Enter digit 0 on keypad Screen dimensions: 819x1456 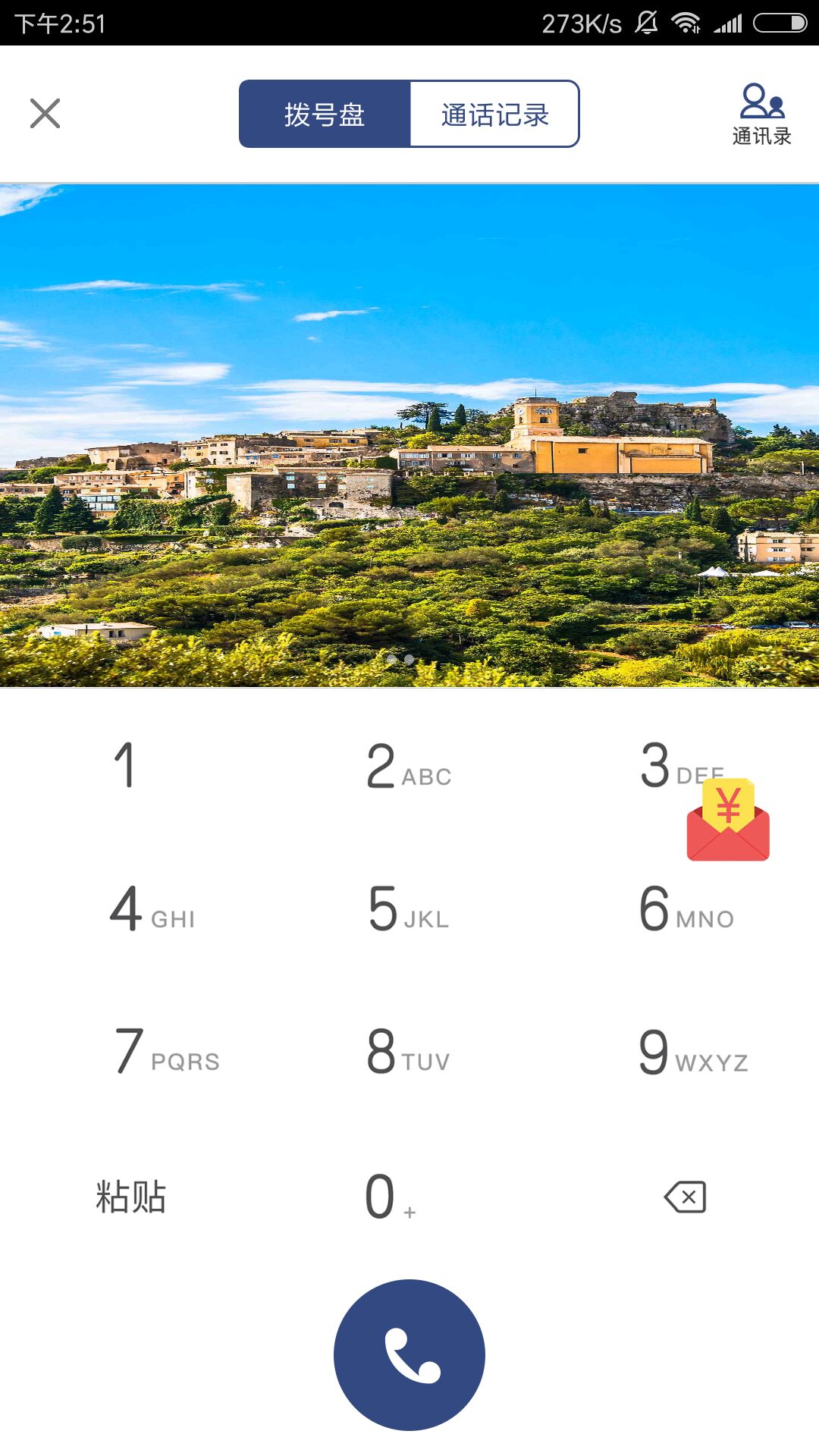(x=387, y=1197)
